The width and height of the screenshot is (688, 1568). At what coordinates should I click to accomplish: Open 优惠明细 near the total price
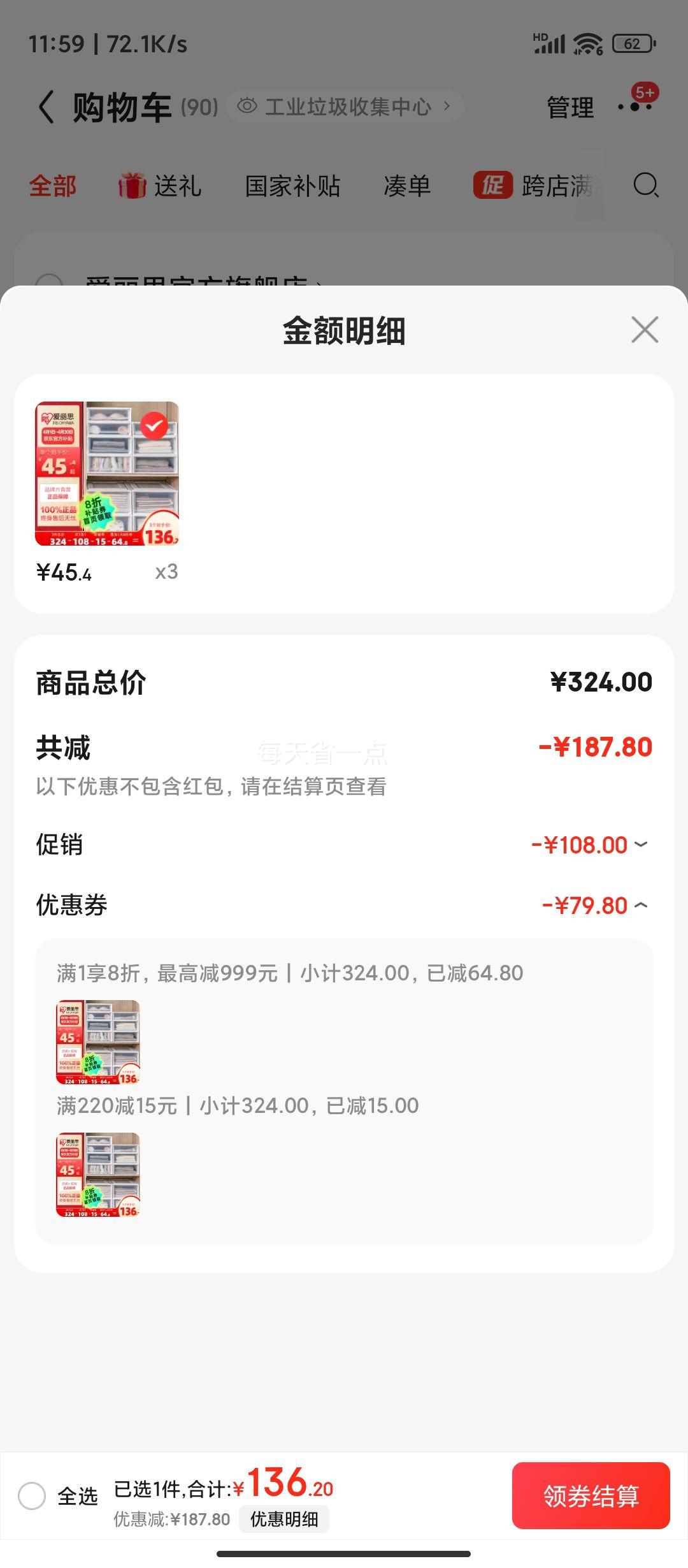(284, 1520)
